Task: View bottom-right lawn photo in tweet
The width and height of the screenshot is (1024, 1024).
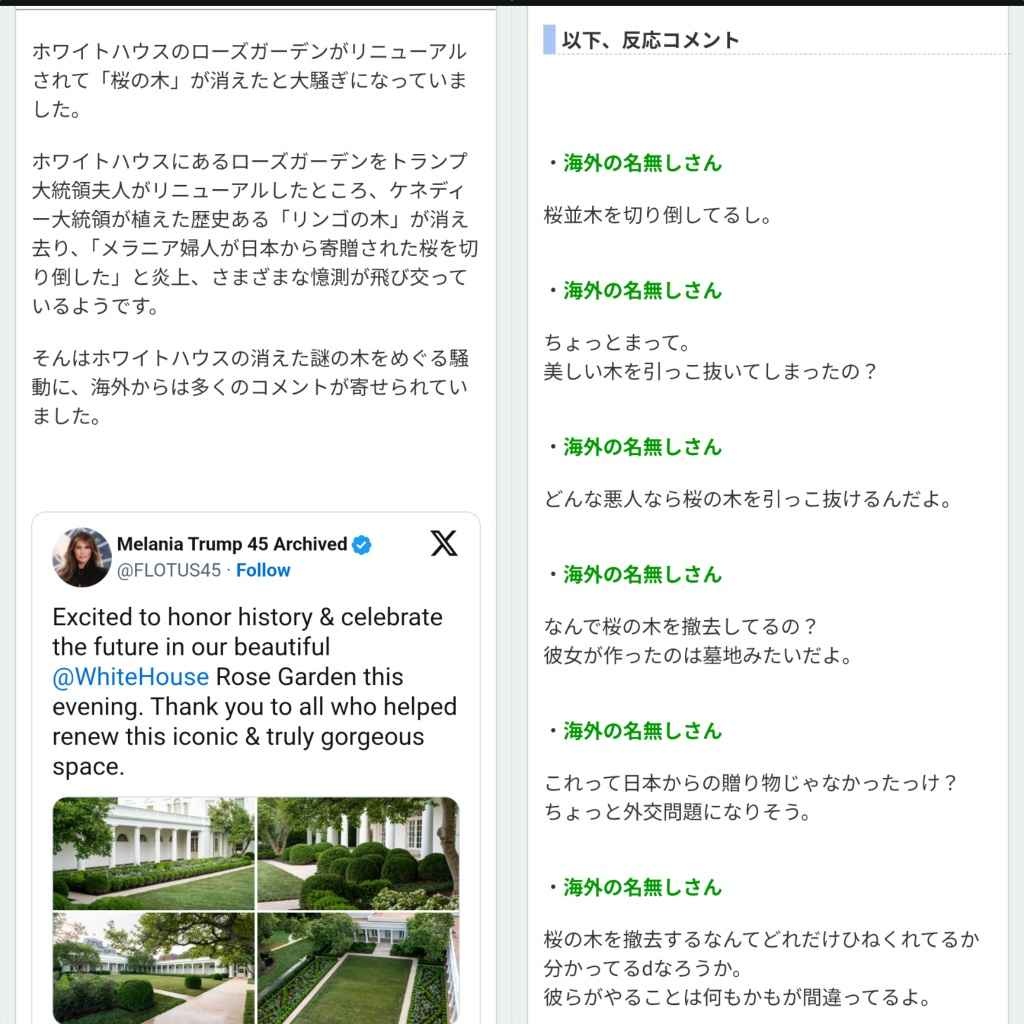Action: point(357,966)
